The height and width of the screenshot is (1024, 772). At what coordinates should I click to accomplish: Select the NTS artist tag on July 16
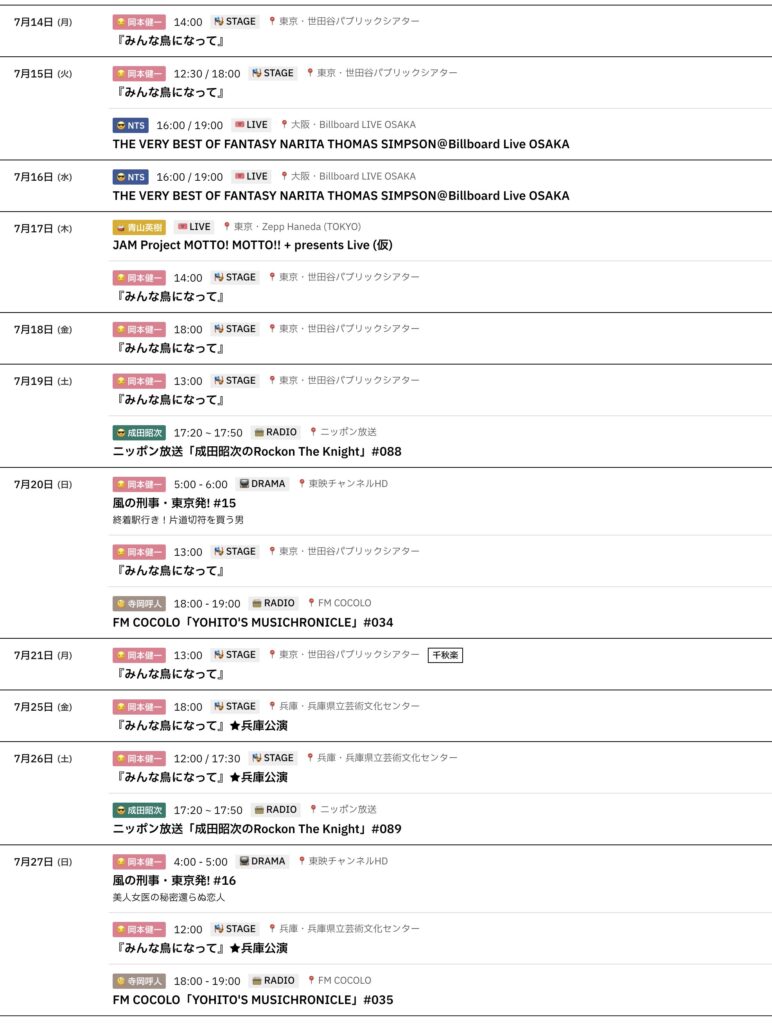[131, 176]
